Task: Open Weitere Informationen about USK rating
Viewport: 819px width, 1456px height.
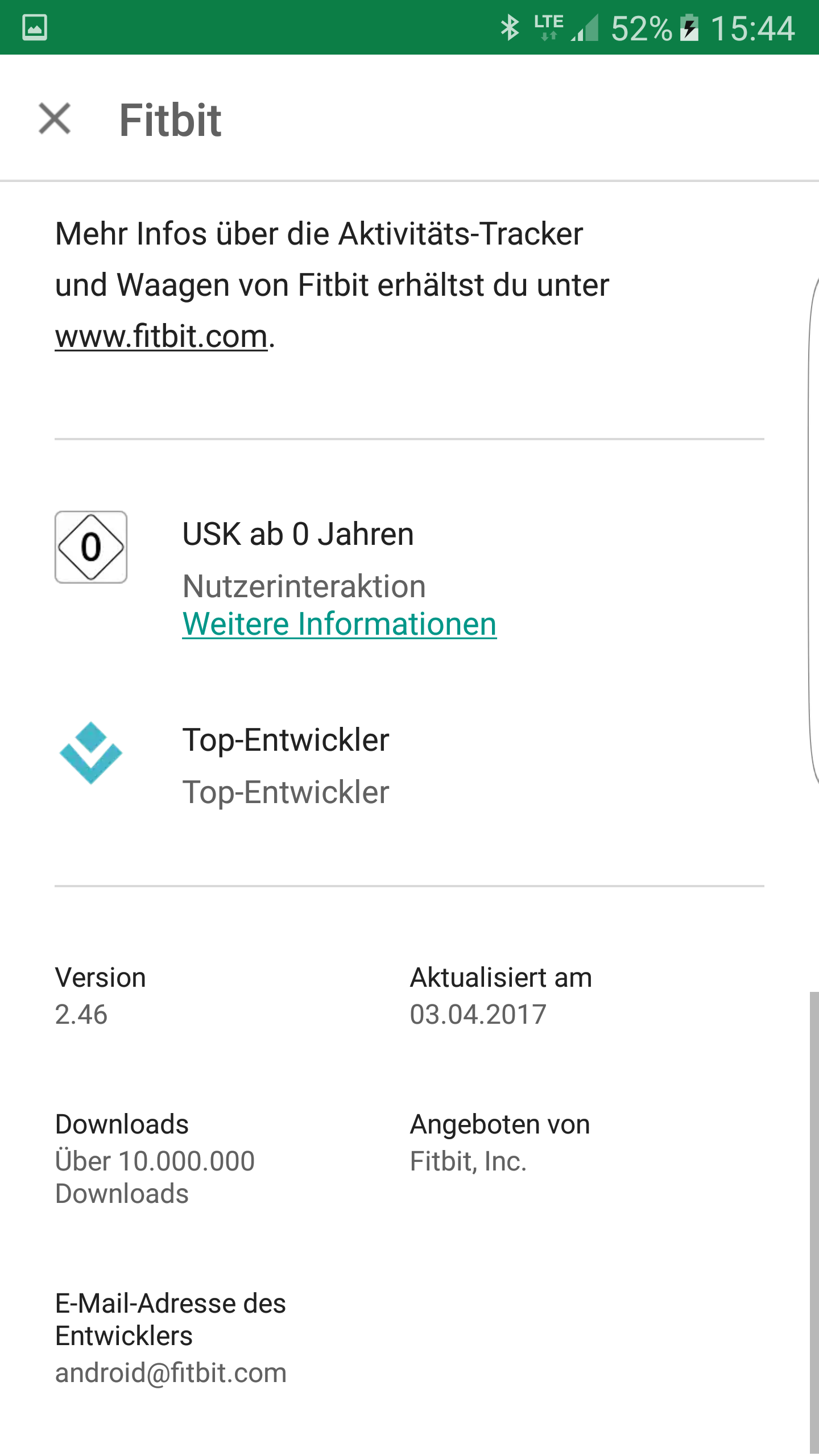Action: click(339, 624)
